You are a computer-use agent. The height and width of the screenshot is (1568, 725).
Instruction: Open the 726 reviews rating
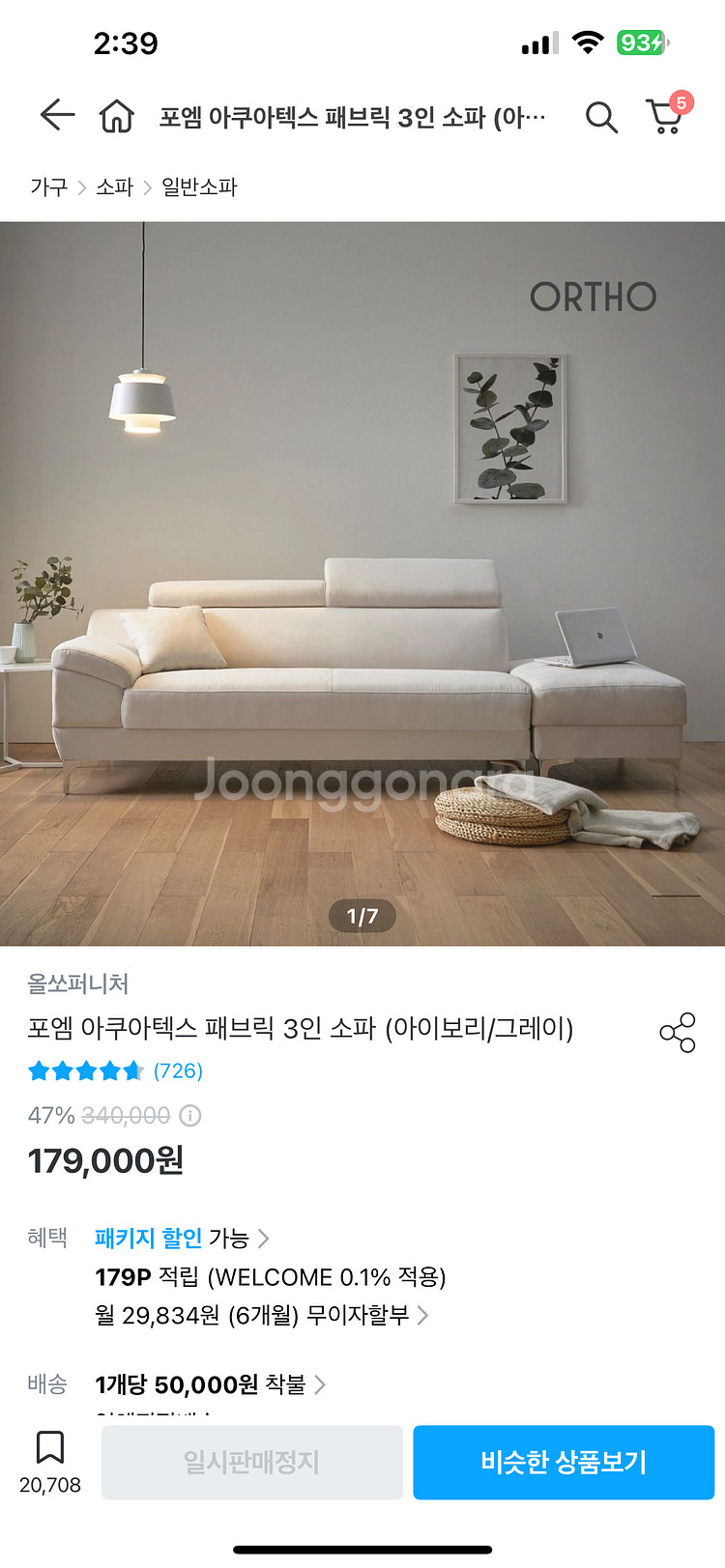coord(116,1070)
